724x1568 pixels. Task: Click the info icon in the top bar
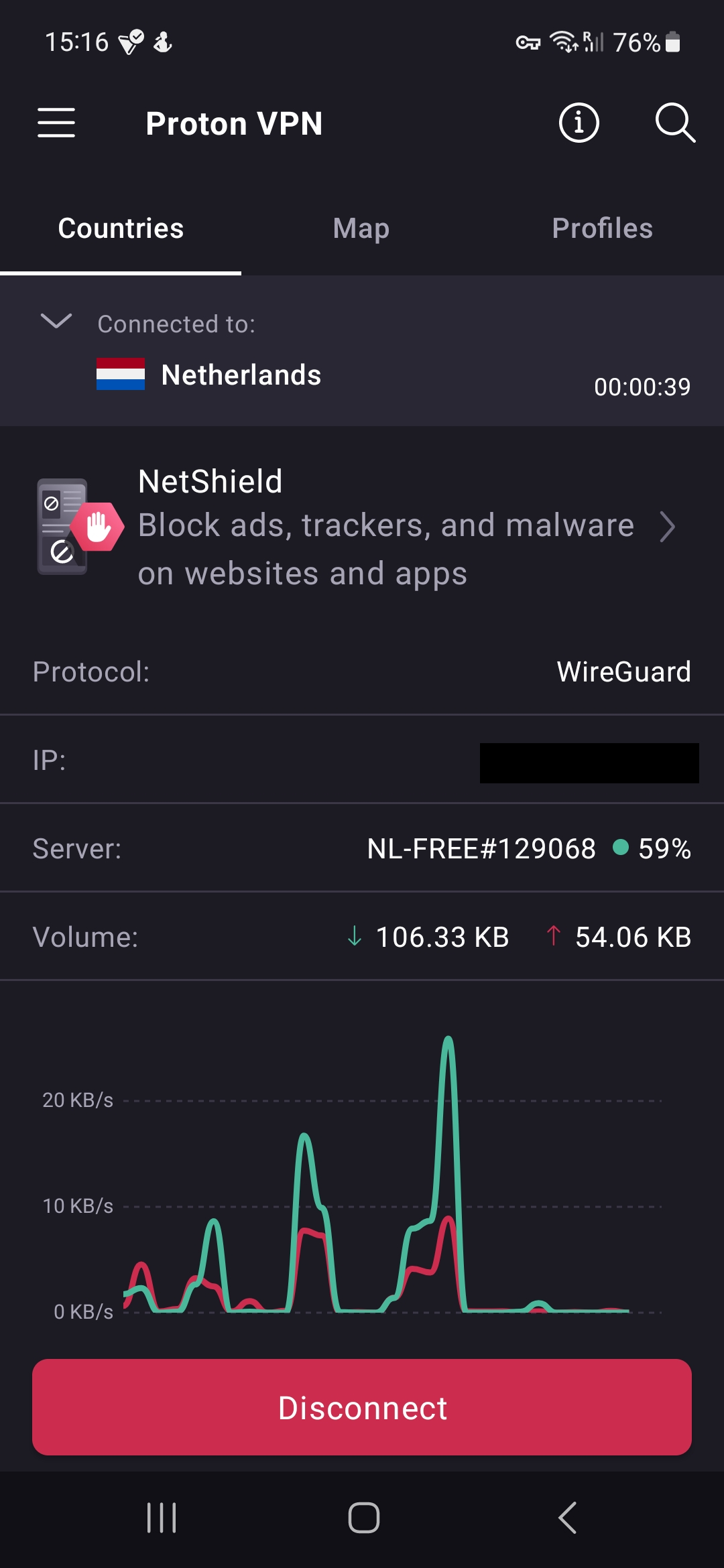tap(578, 123)
